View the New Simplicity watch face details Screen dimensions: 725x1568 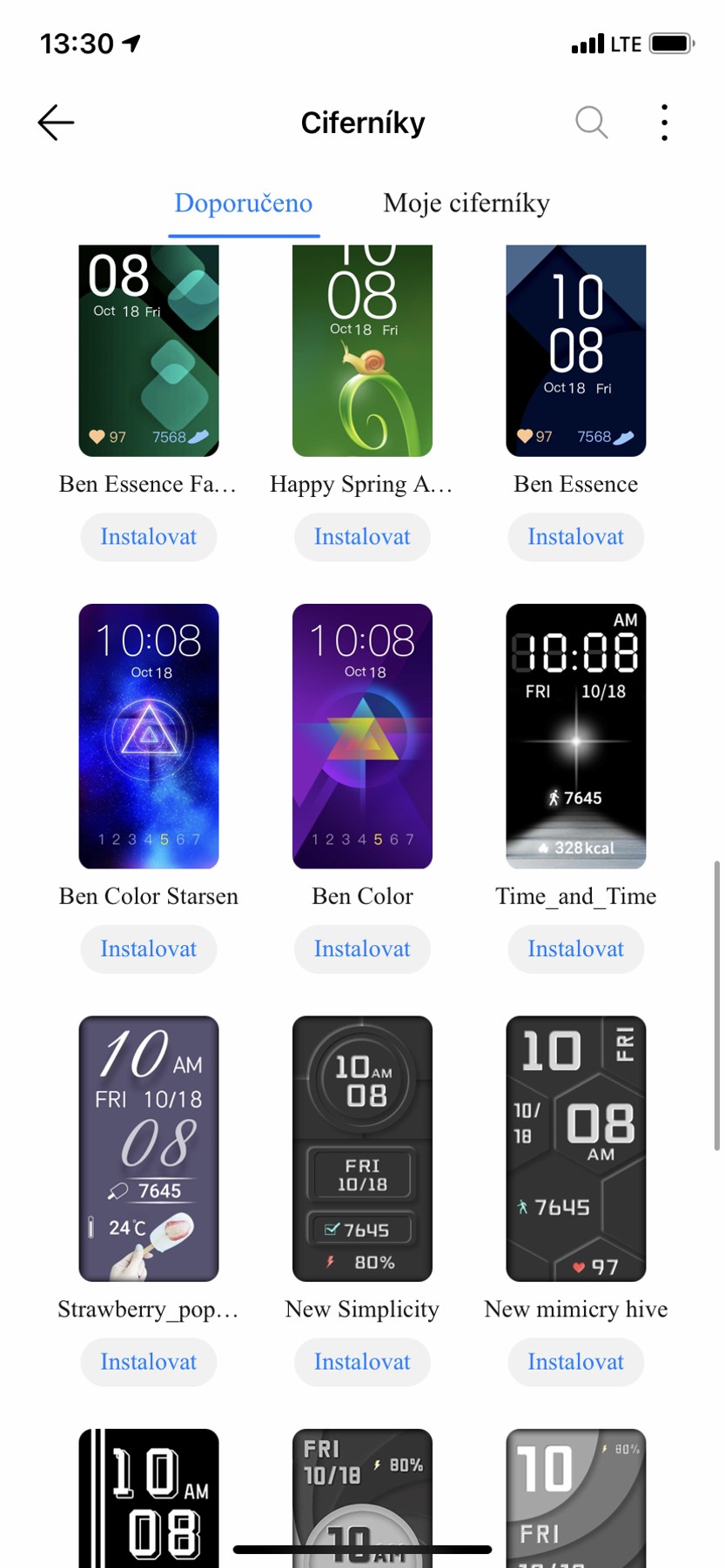[362, 1149]
